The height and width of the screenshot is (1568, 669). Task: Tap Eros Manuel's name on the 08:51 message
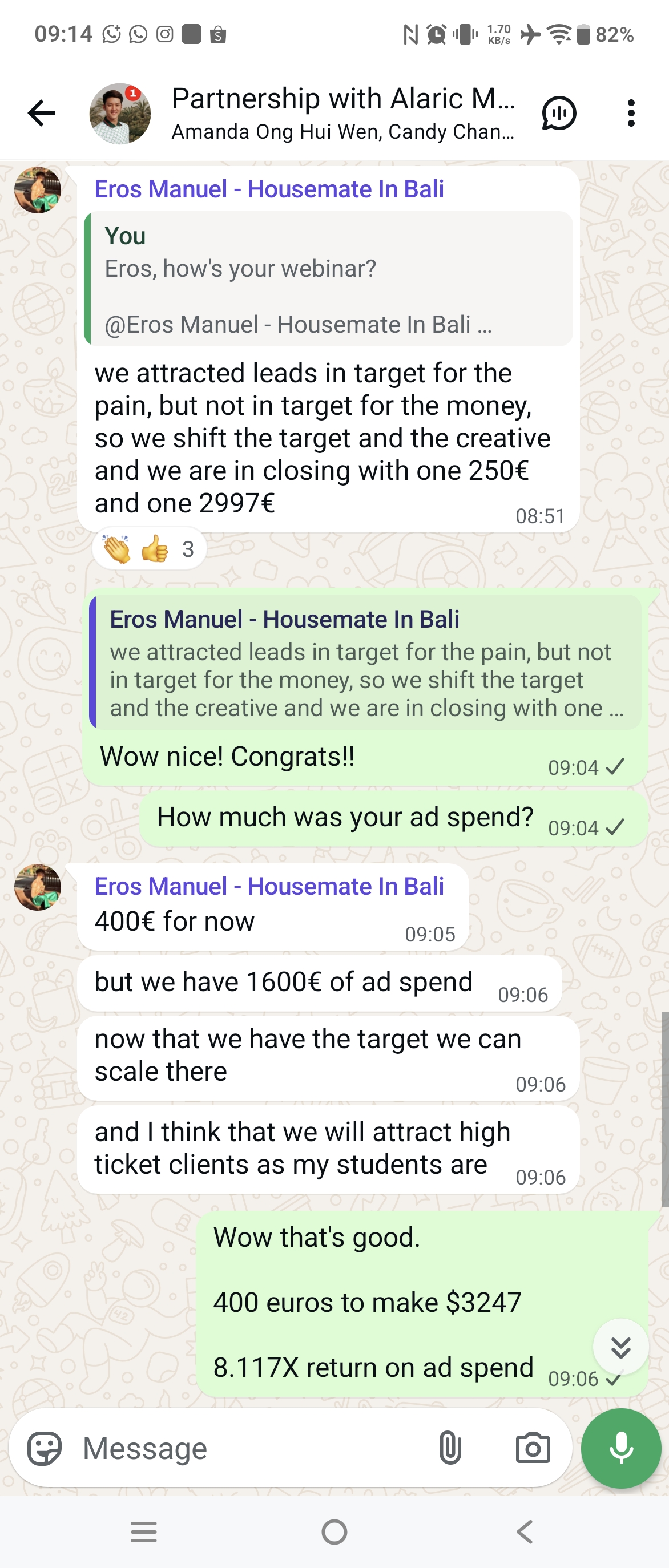[x=268, y=189]
